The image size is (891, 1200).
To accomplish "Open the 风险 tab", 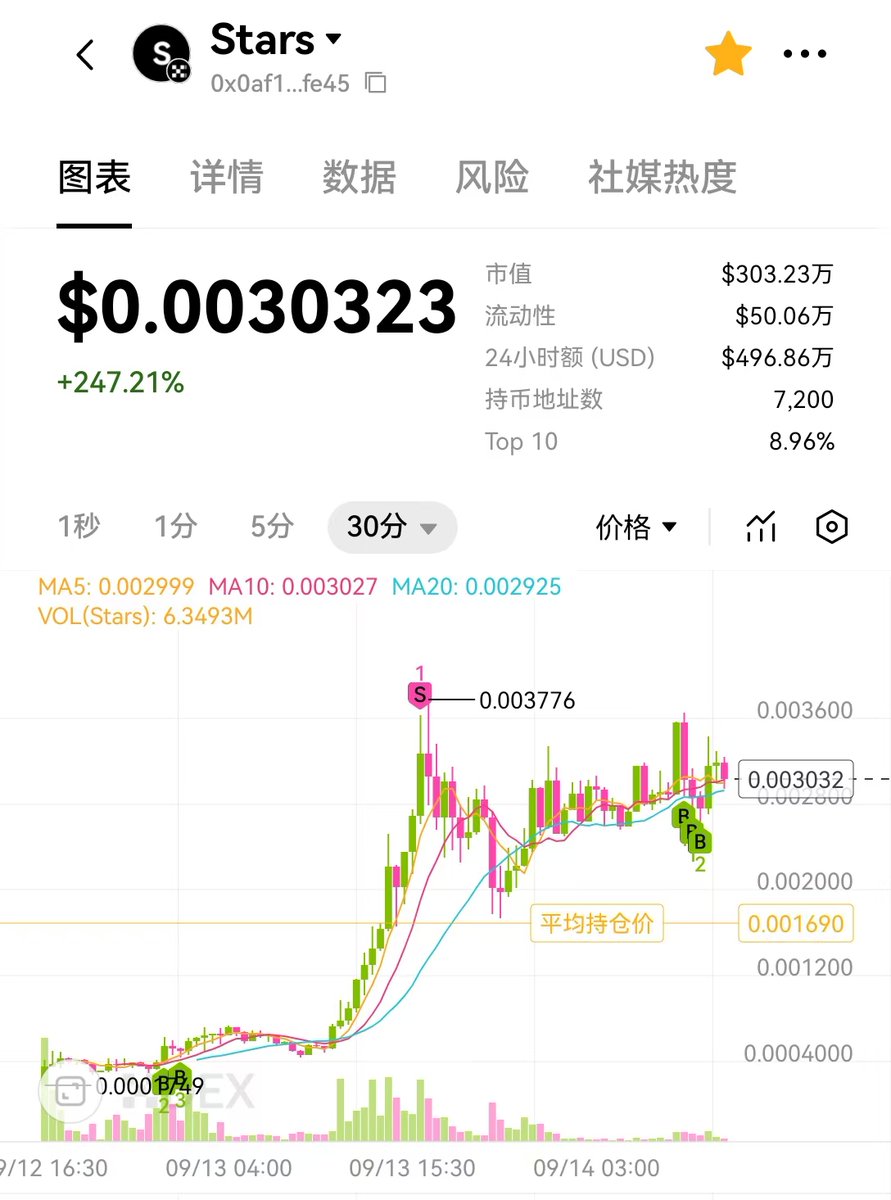I will click(491, 178).
